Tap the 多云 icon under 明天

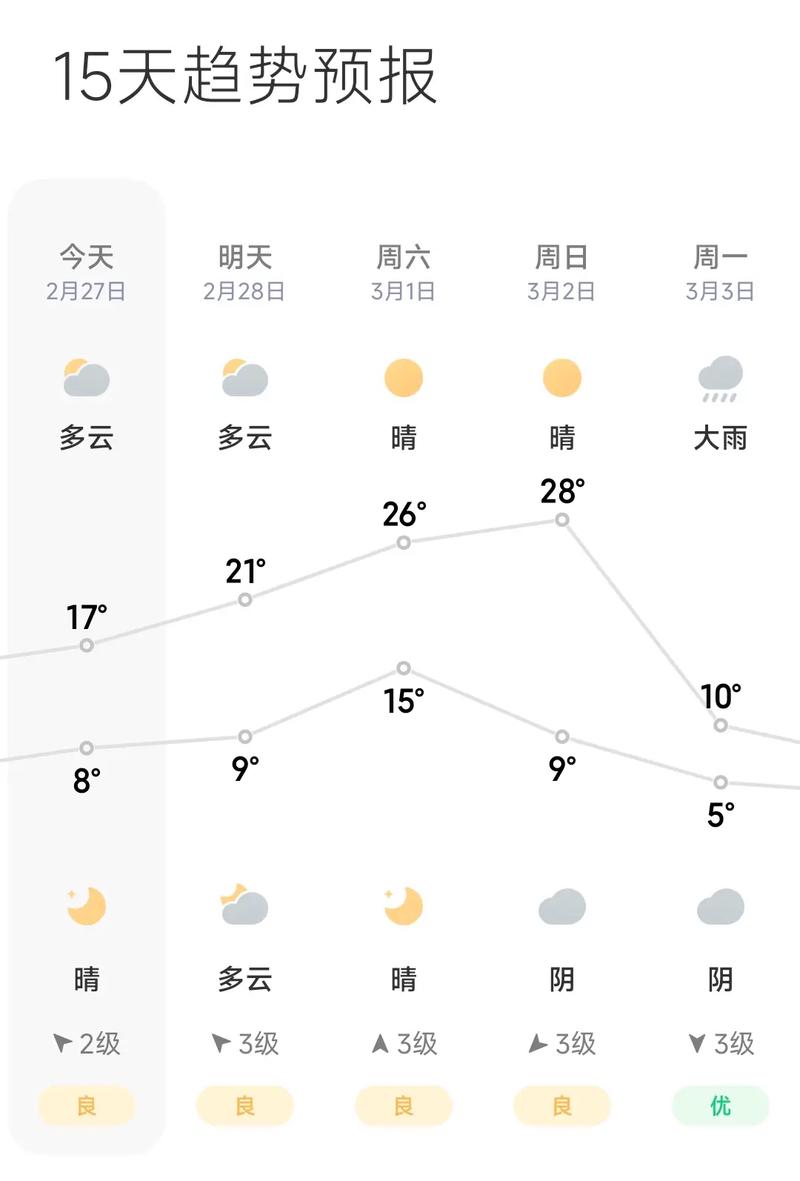[244, 380]
